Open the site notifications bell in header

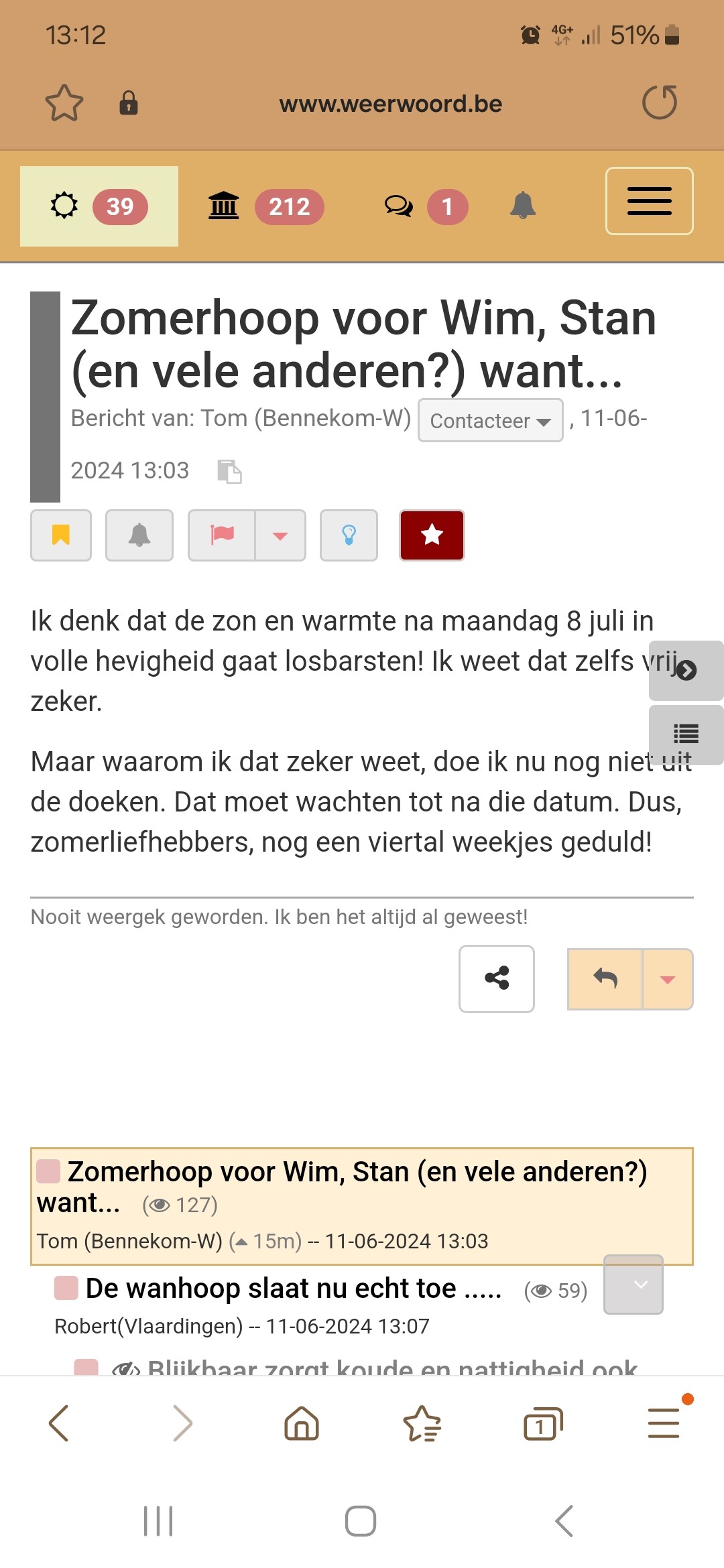(523, 205)
